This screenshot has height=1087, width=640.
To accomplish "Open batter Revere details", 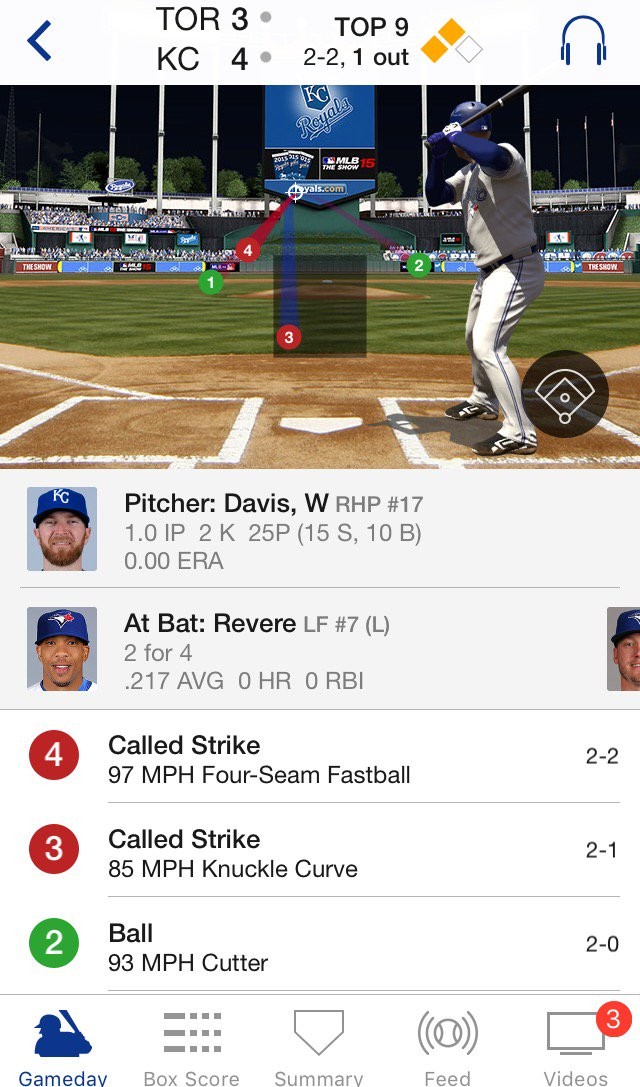I will coord(320,650).
